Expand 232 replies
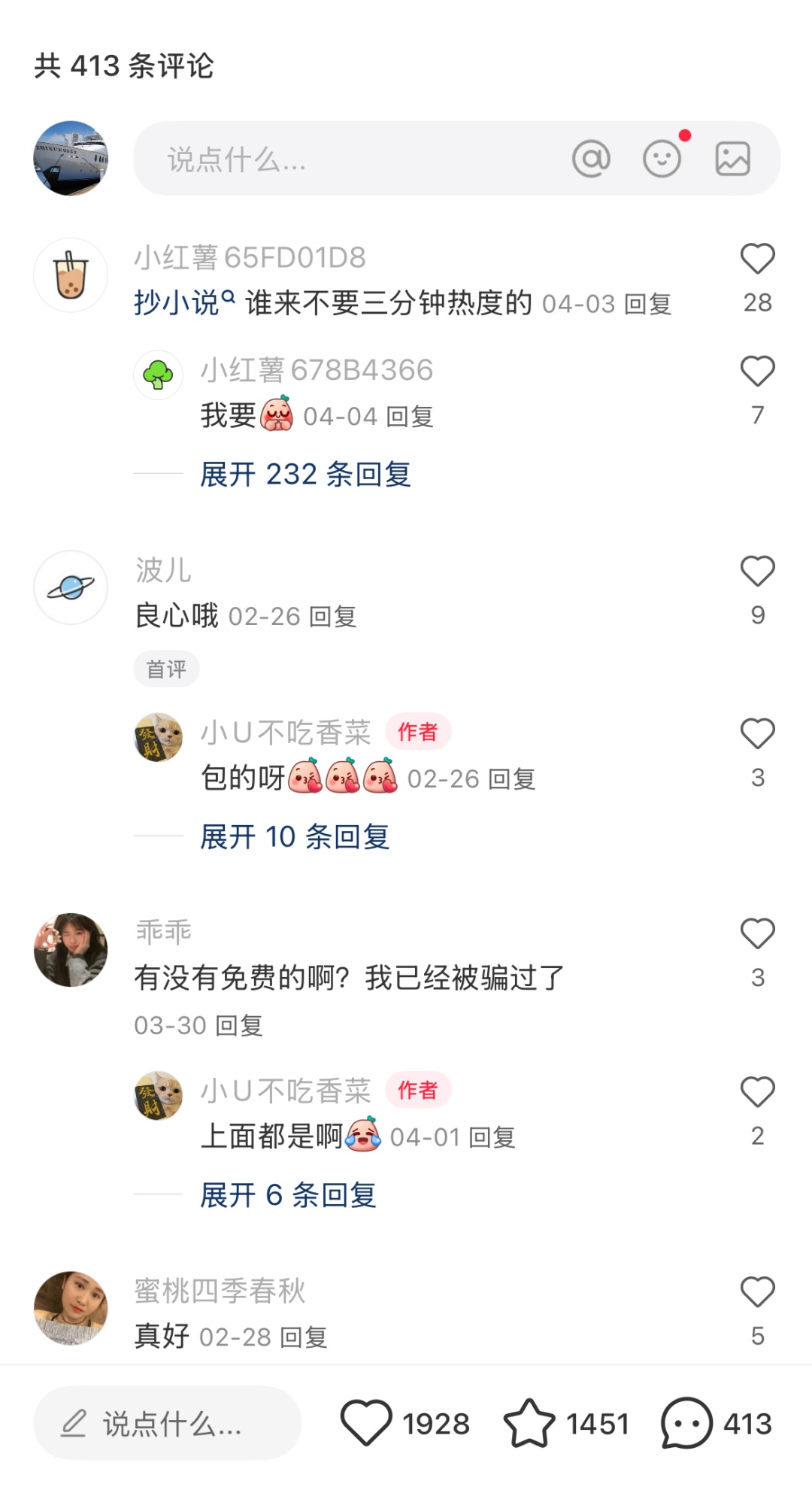 pos(305,475)
